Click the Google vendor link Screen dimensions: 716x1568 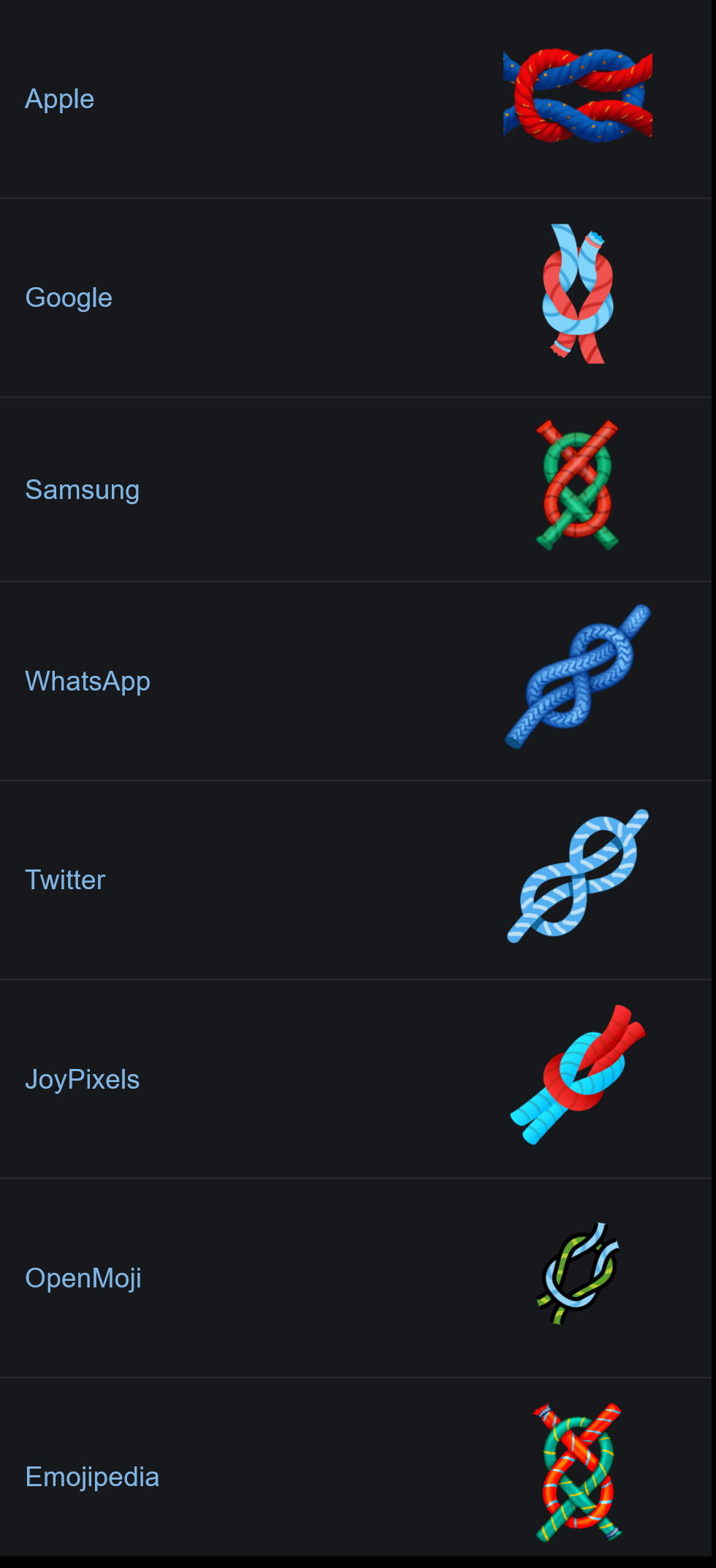pyautogui.click(x=68, y=297)
